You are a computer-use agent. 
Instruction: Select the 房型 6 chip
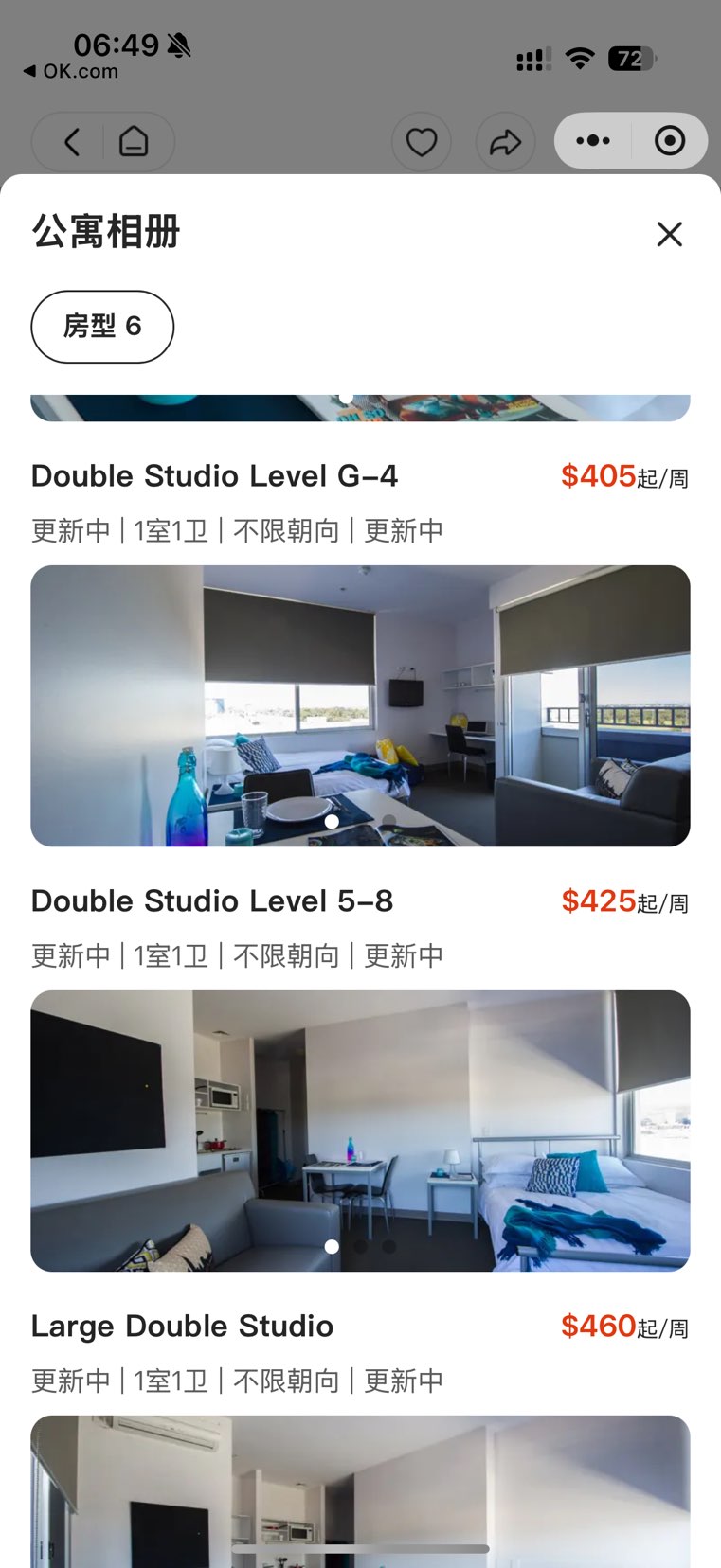pyautogui.click(x=102, y=327)
